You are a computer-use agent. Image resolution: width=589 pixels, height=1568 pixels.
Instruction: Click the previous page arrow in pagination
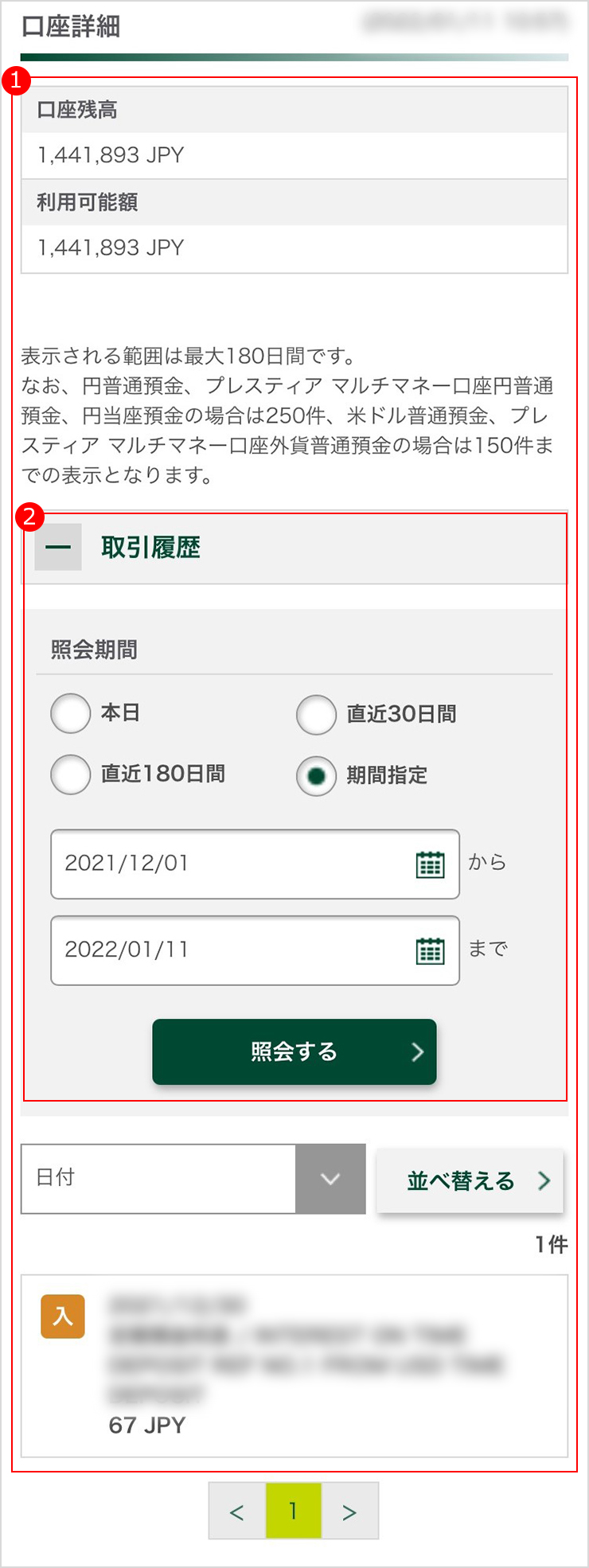pyautogui.click(x=235, y=1510)
